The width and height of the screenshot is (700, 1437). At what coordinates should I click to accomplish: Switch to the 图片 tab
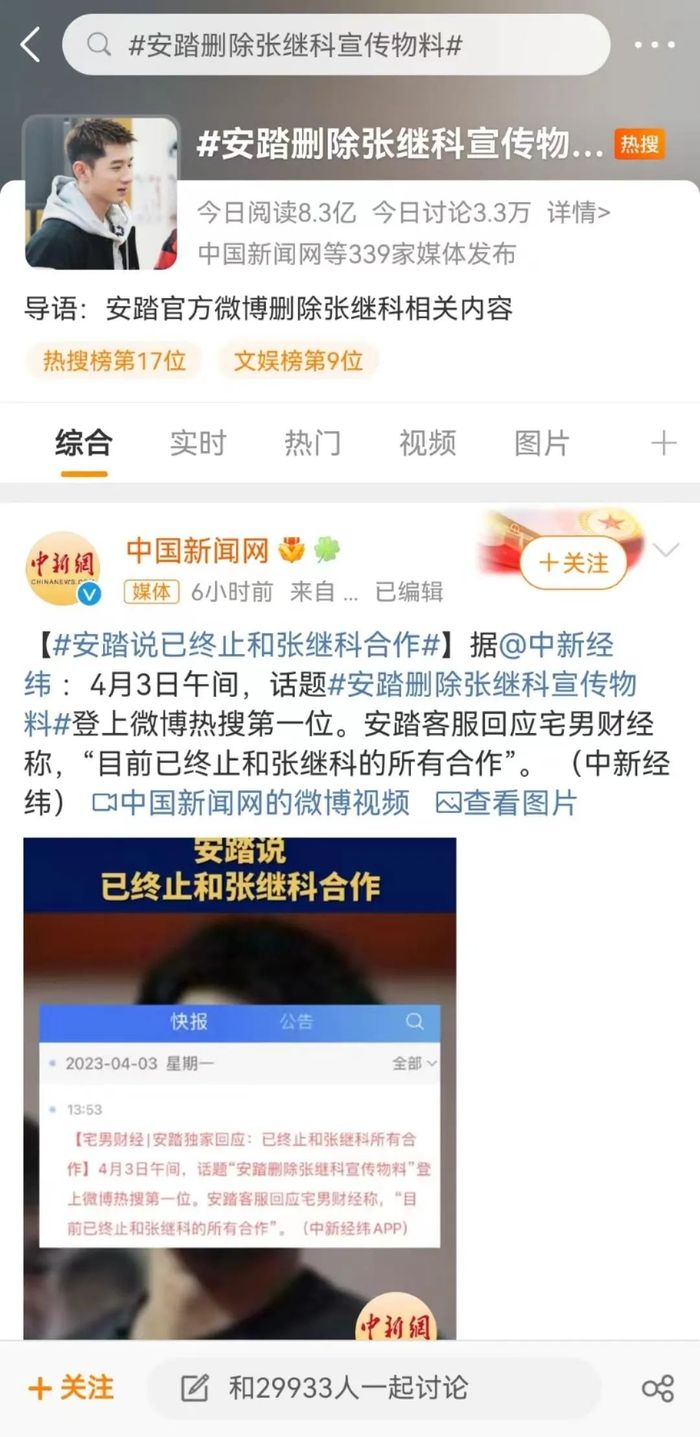coord(541,443)
